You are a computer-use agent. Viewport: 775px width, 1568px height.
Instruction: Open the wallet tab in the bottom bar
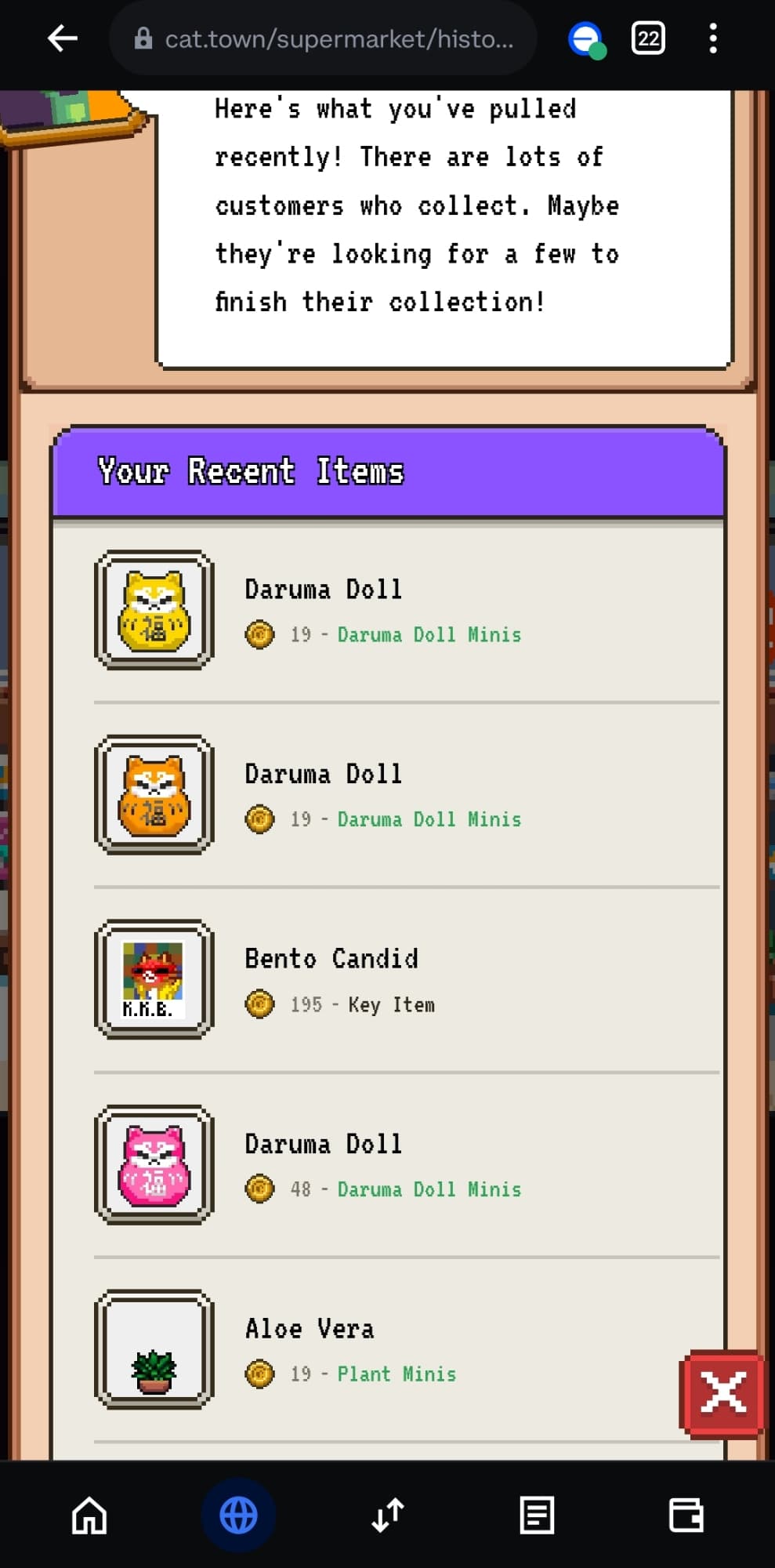pos(686,1515)
